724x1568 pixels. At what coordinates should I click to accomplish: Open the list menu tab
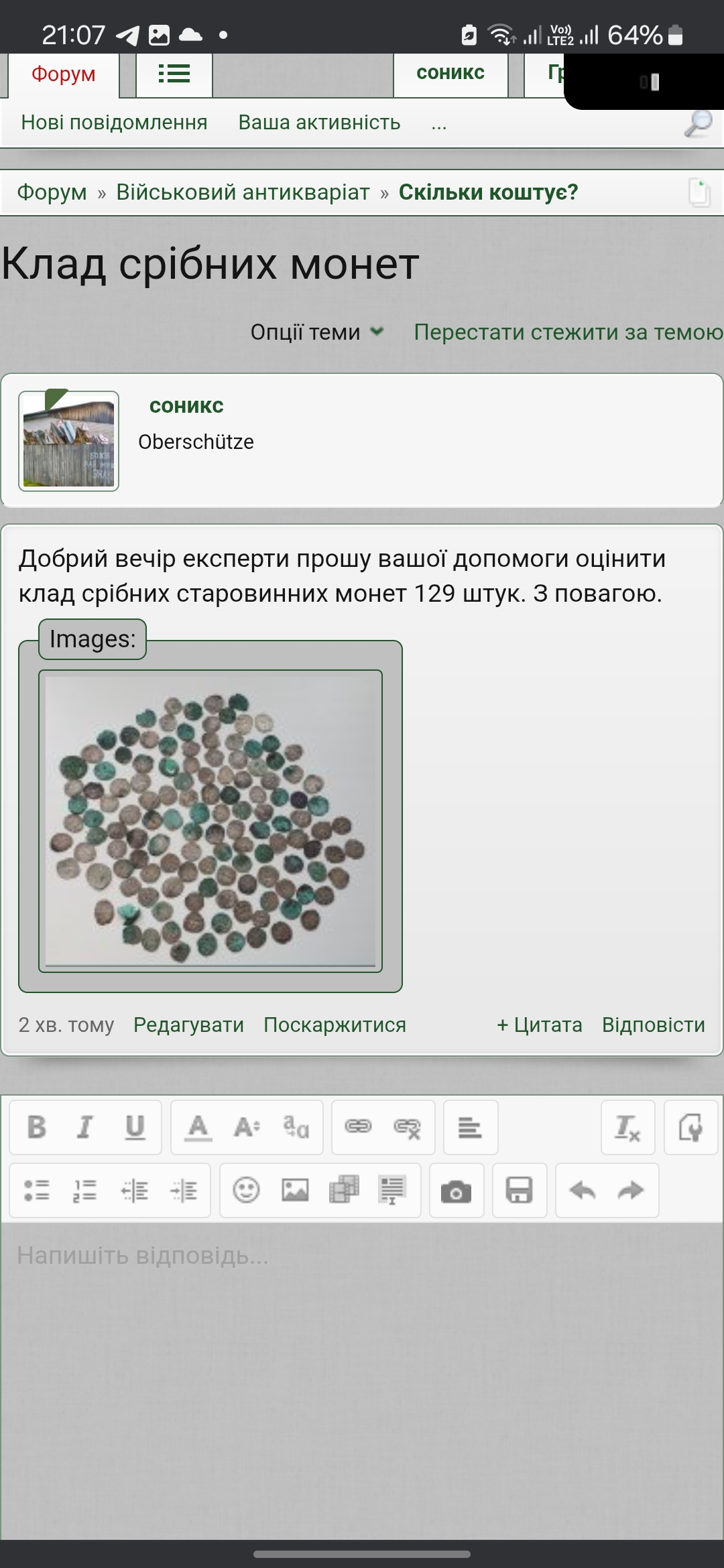[x=174, y=74]
